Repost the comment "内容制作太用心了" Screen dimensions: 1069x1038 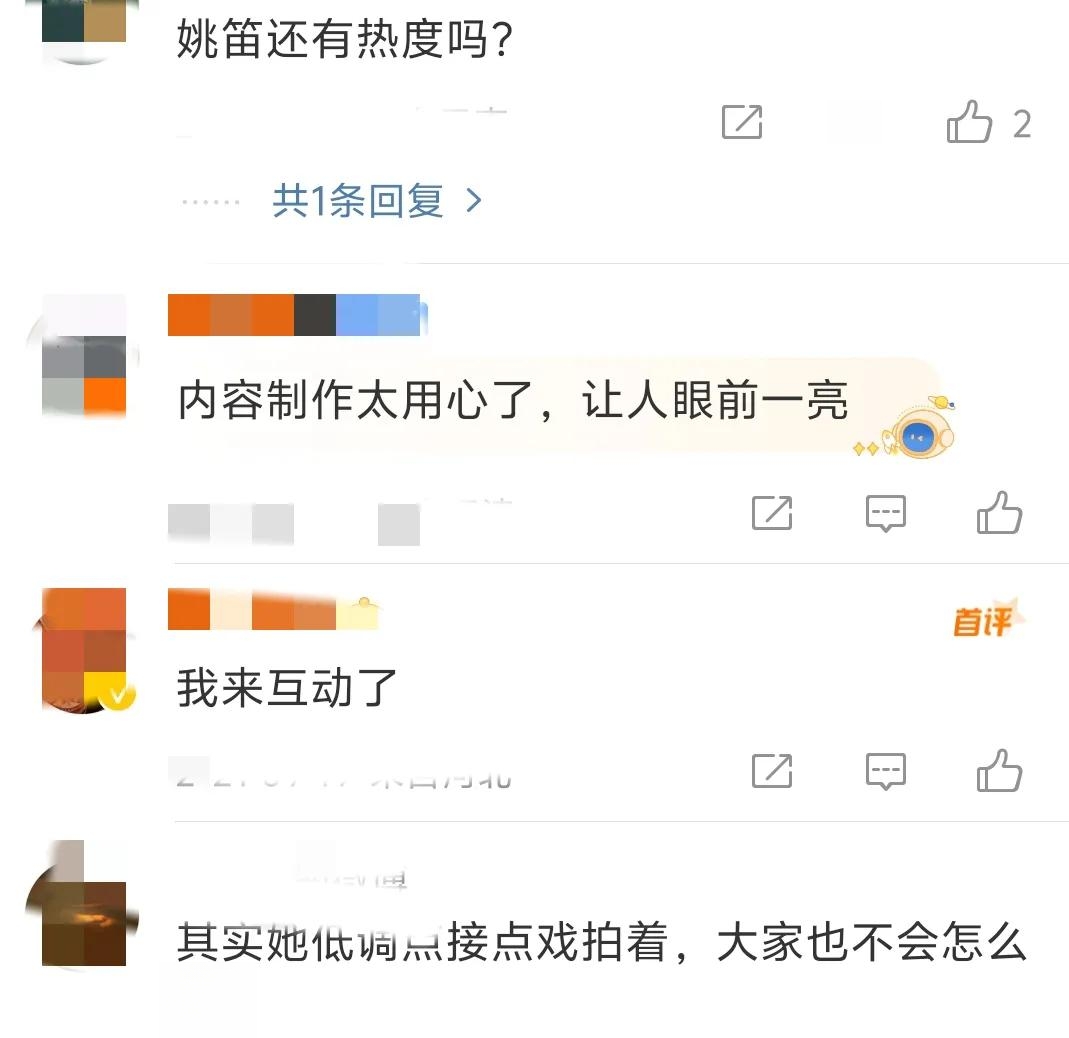[772, 513]
